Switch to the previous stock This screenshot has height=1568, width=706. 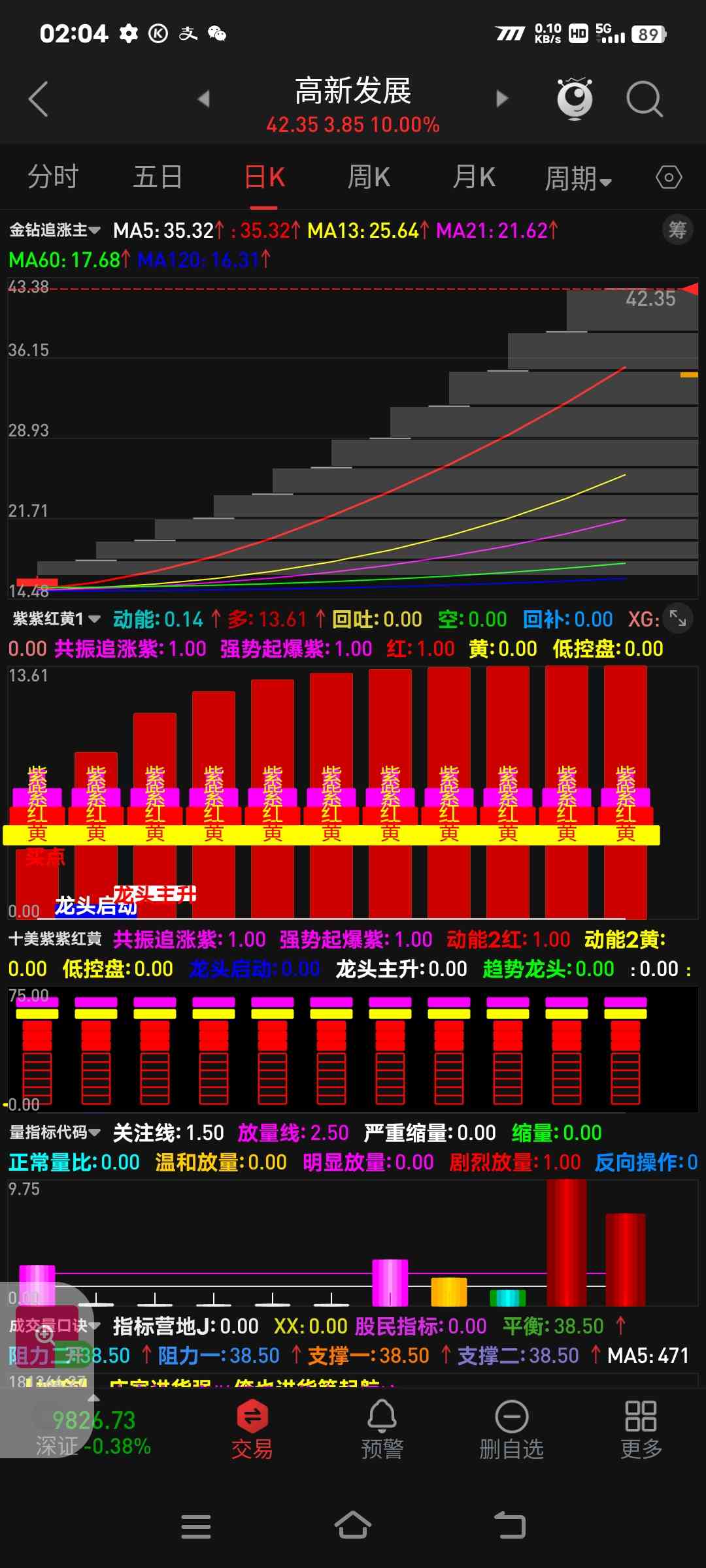[x=203, y=99]
